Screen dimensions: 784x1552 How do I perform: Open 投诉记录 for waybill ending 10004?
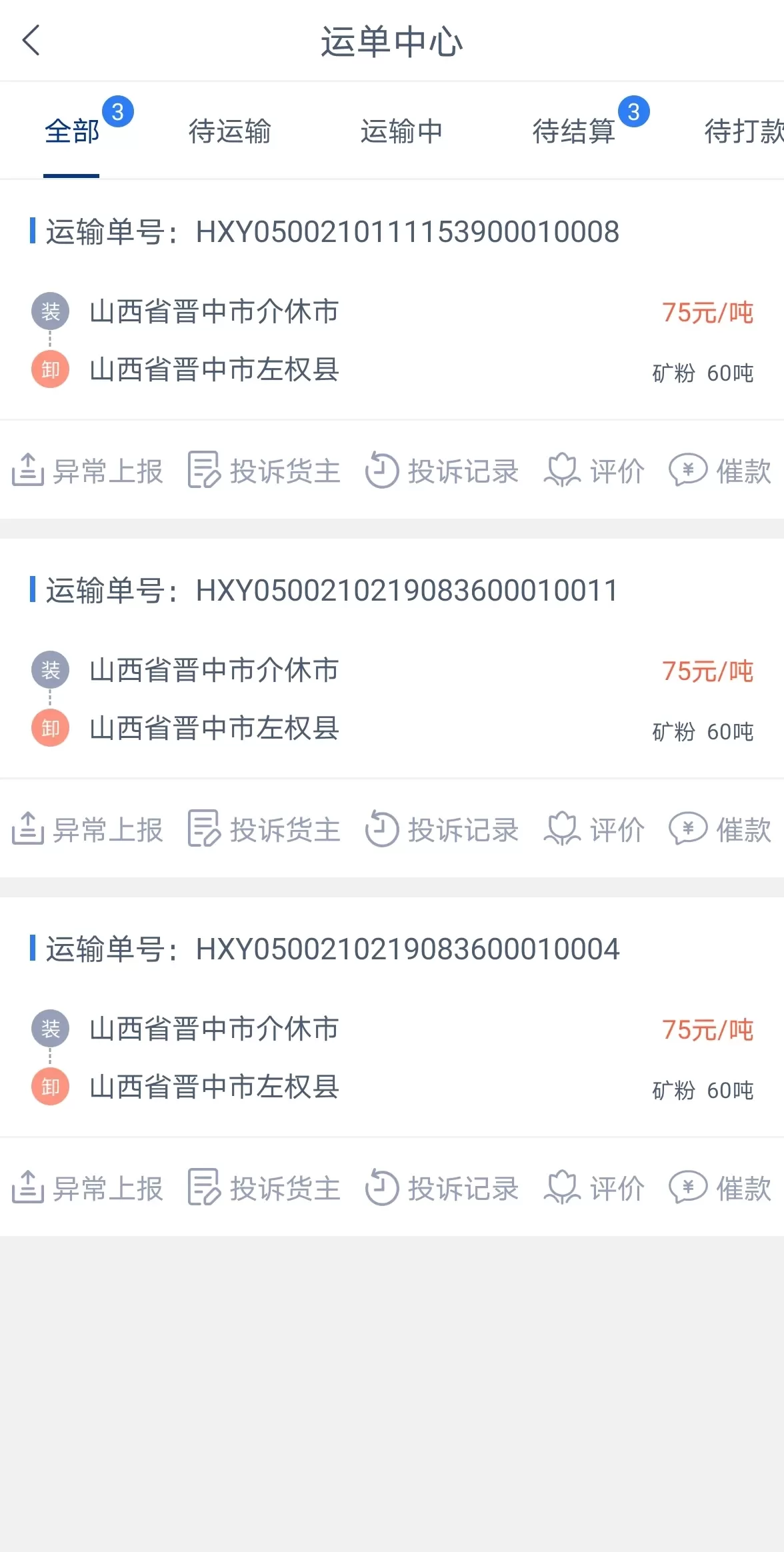click(442, 1189)
